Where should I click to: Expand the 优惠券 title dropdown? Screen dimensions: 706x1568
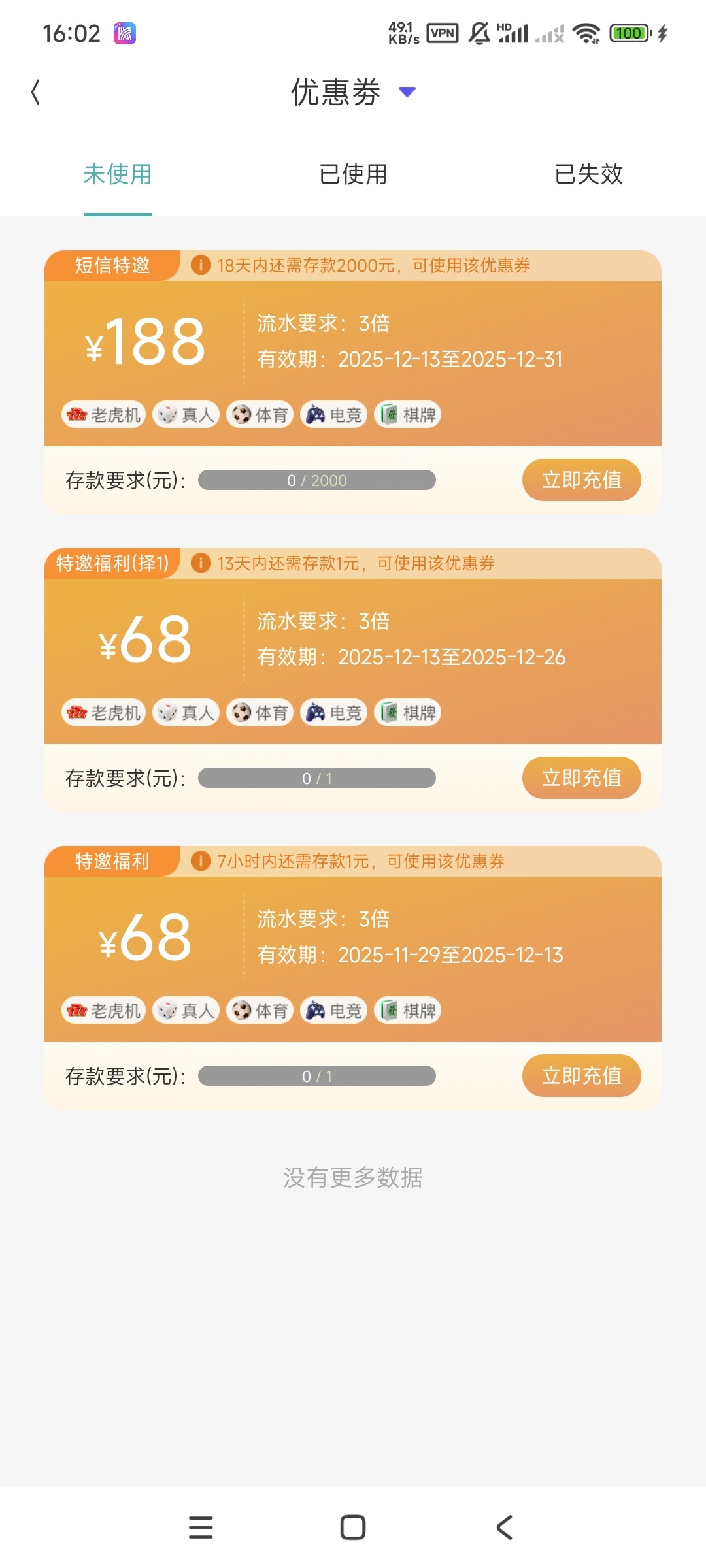(407, 92)
